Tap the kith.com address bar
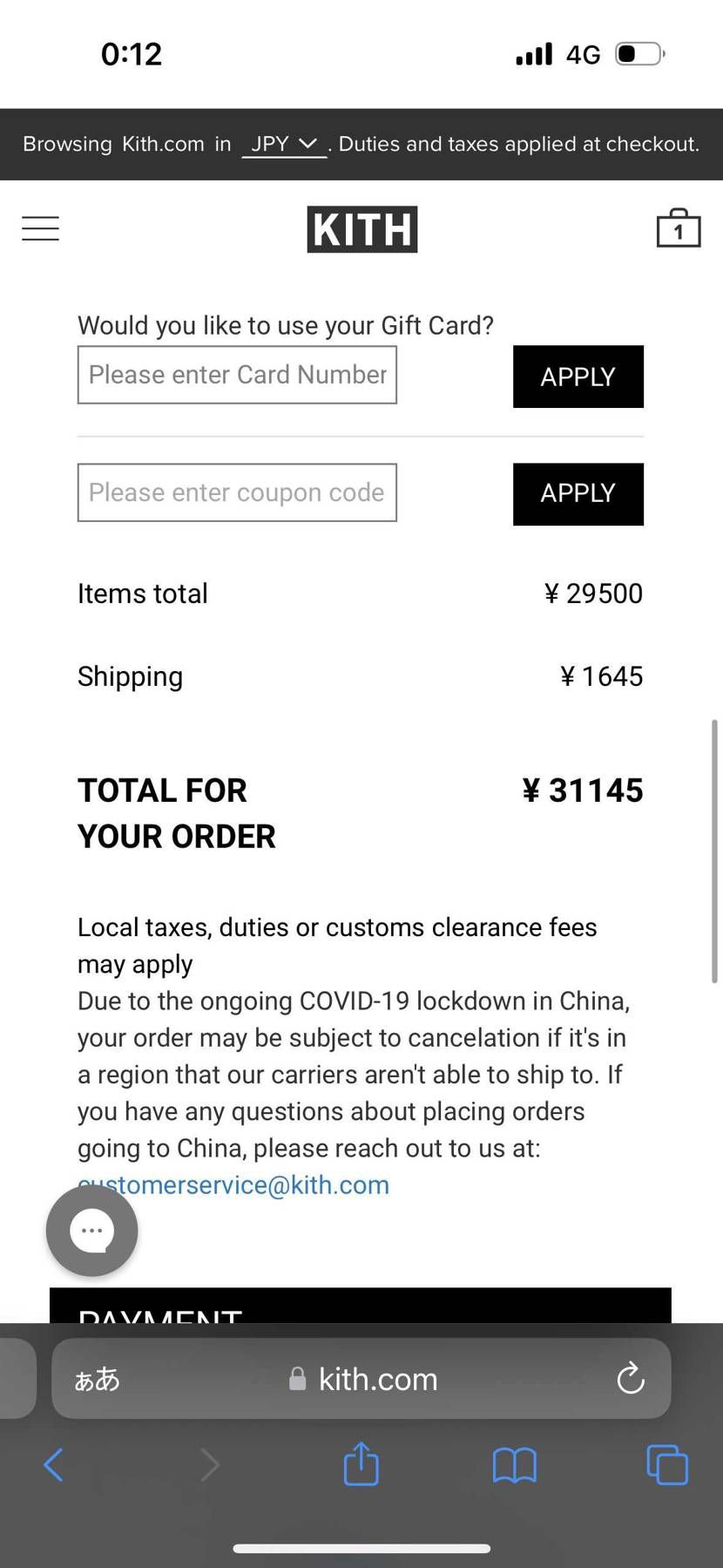The height and width of the screenshot is (1568, 723). click(x=376, y=1379)
